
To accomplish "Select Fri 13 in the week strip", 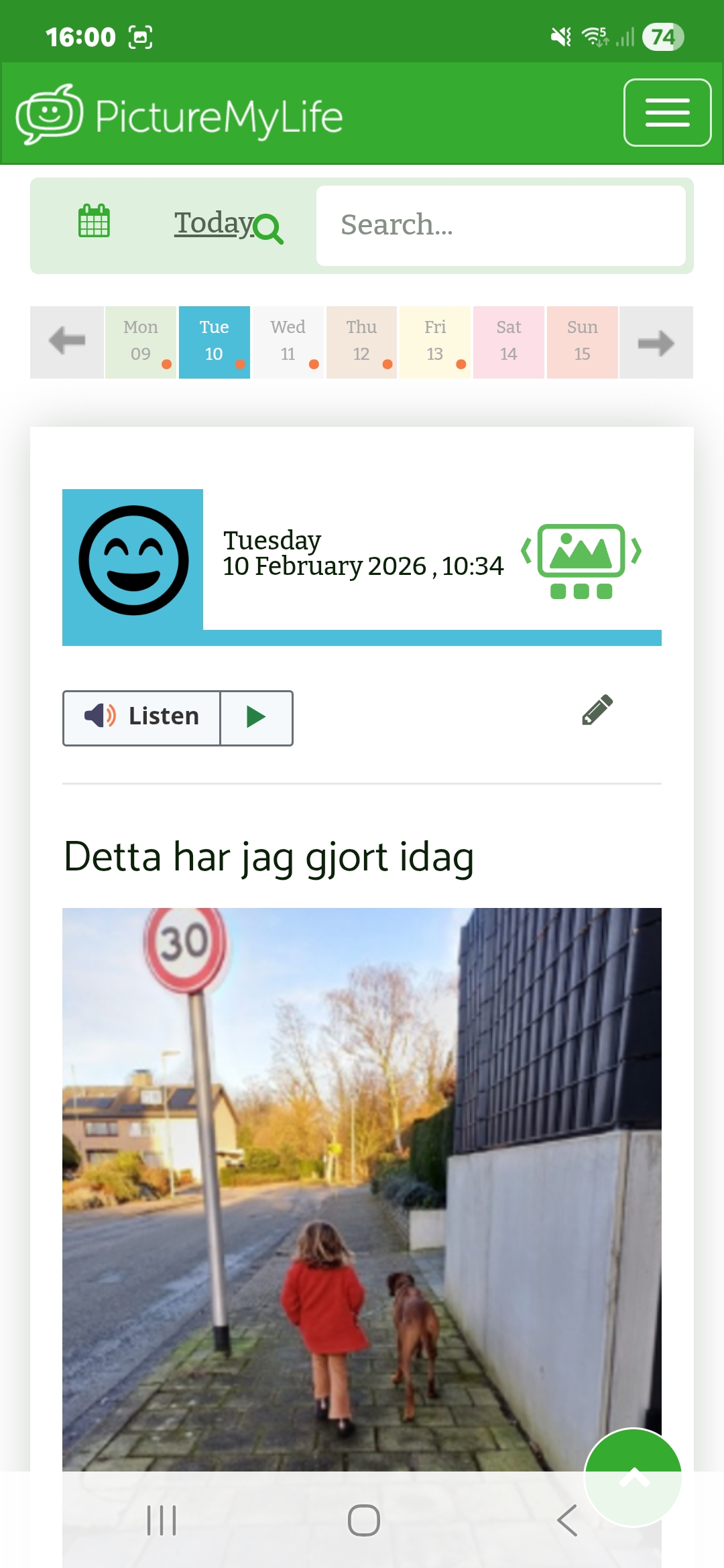I will tap(435, 342).
